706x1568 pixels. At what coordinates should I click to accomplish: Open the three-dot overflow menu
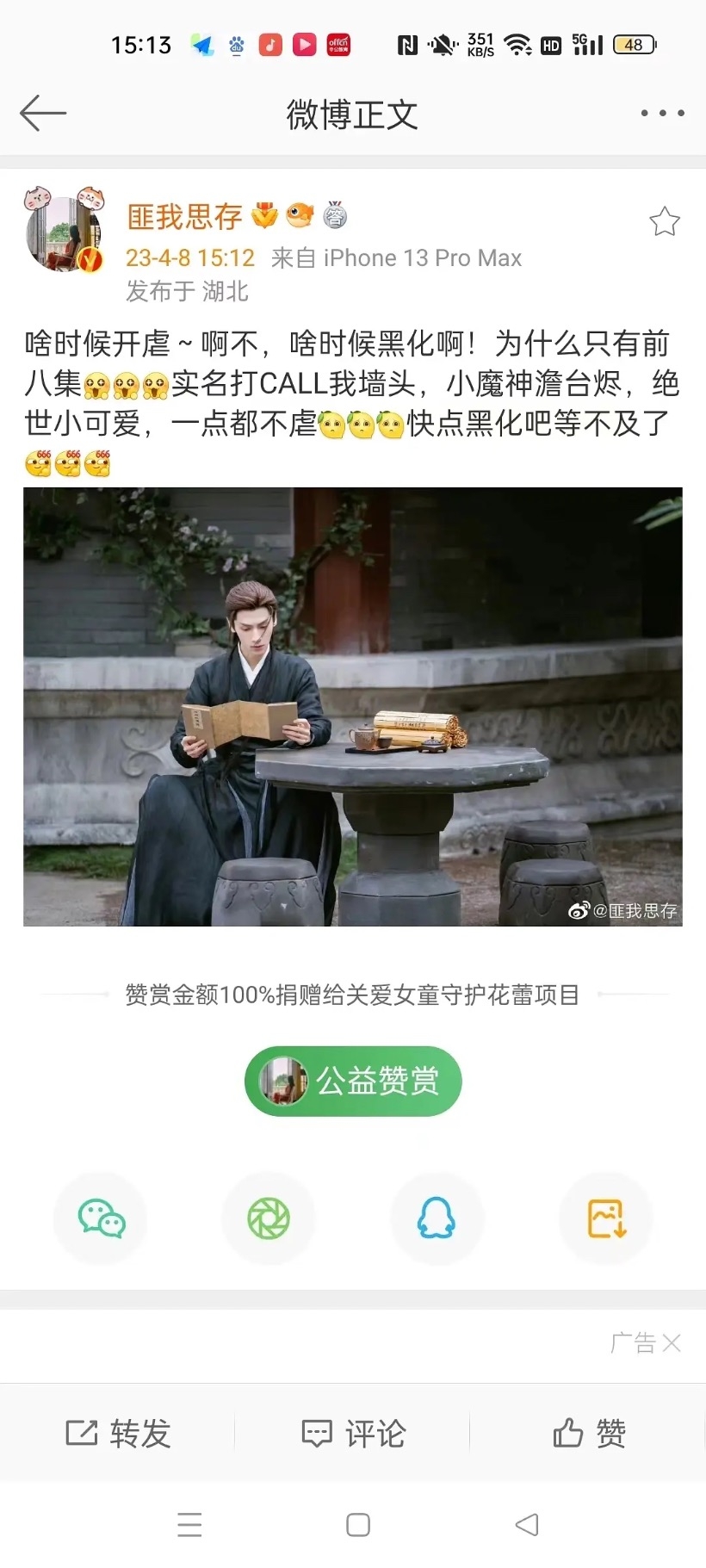point(662,113)
